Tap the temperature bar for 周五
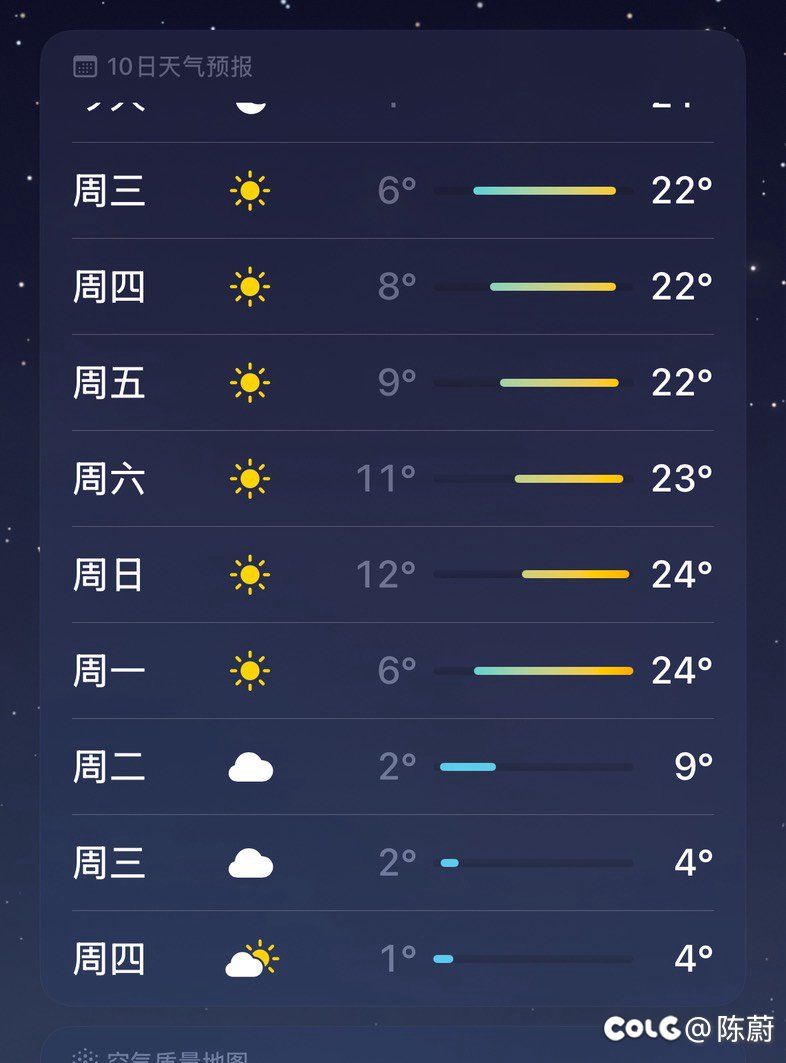This screenshot has width=786, height=1063. 528,382
